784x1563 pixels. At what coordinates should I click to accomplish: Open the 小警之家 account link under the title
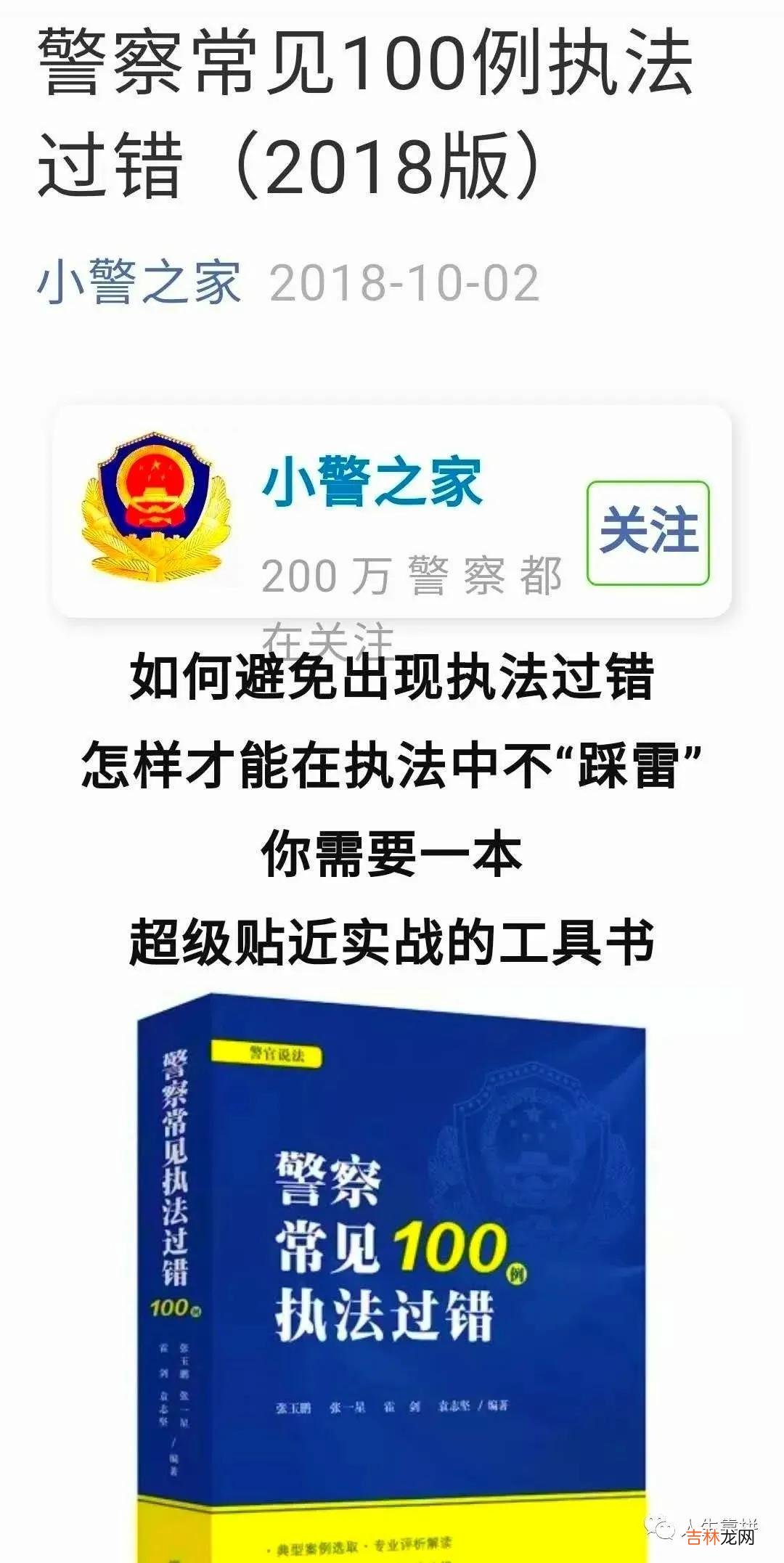coord(139,282)
